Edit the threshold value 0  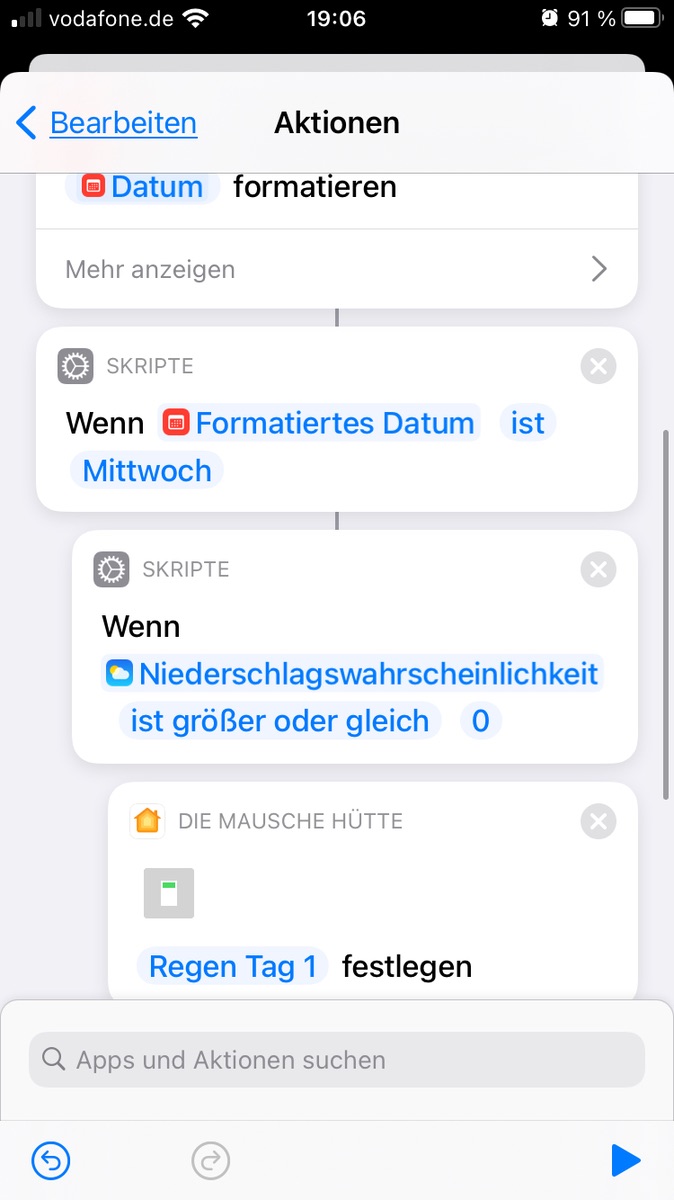[x=480, y=721]
